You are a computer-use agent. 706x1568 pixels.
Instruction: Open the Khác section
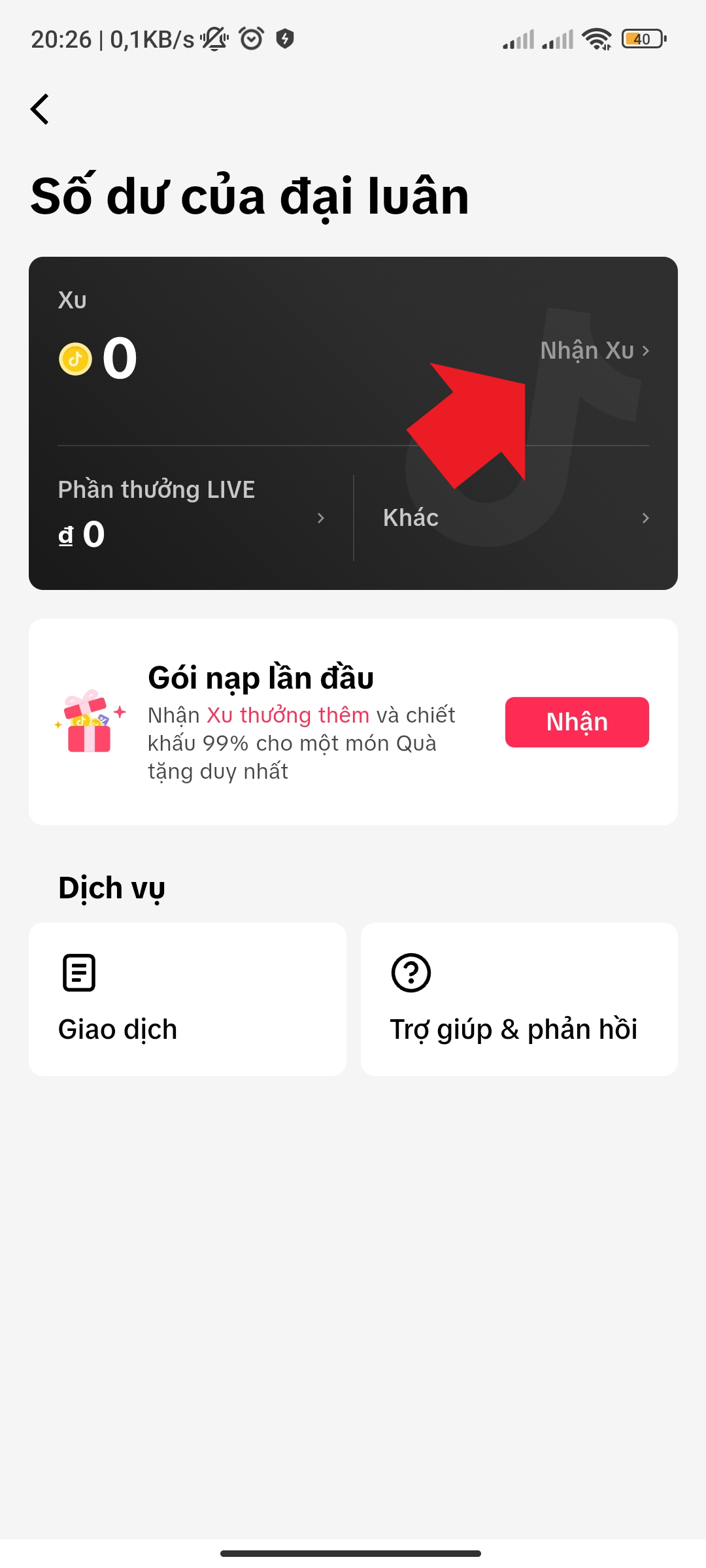[515, 517]
